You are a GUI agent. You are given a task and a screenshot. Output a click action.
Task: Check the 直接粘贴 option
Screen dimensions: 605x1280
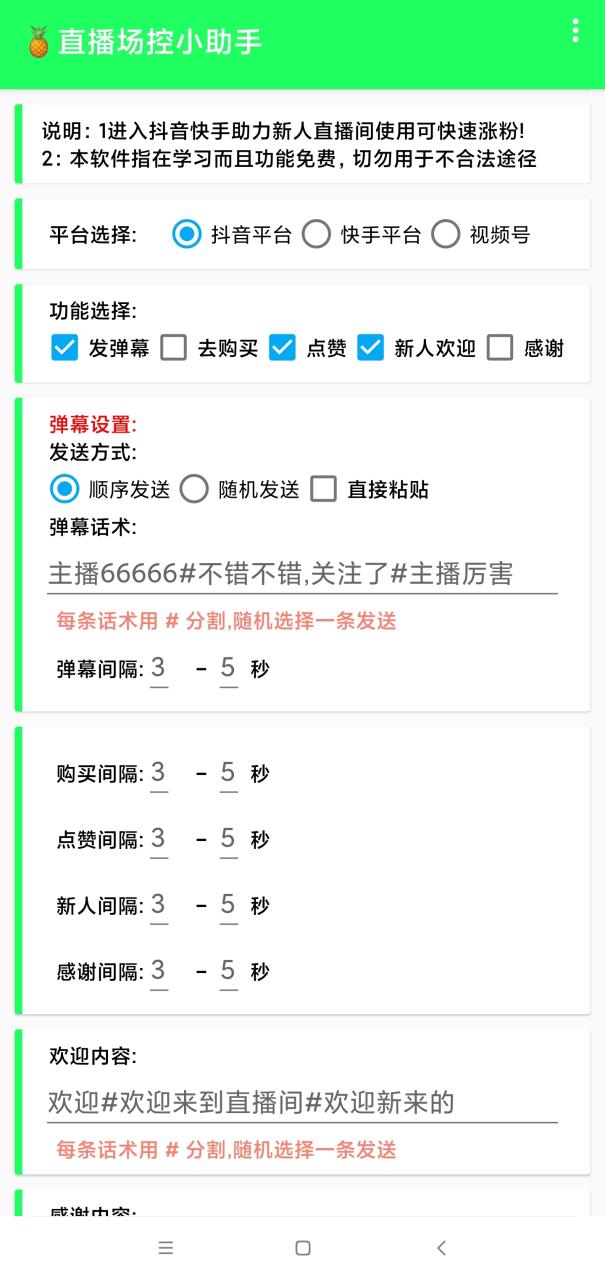(323, 489)
